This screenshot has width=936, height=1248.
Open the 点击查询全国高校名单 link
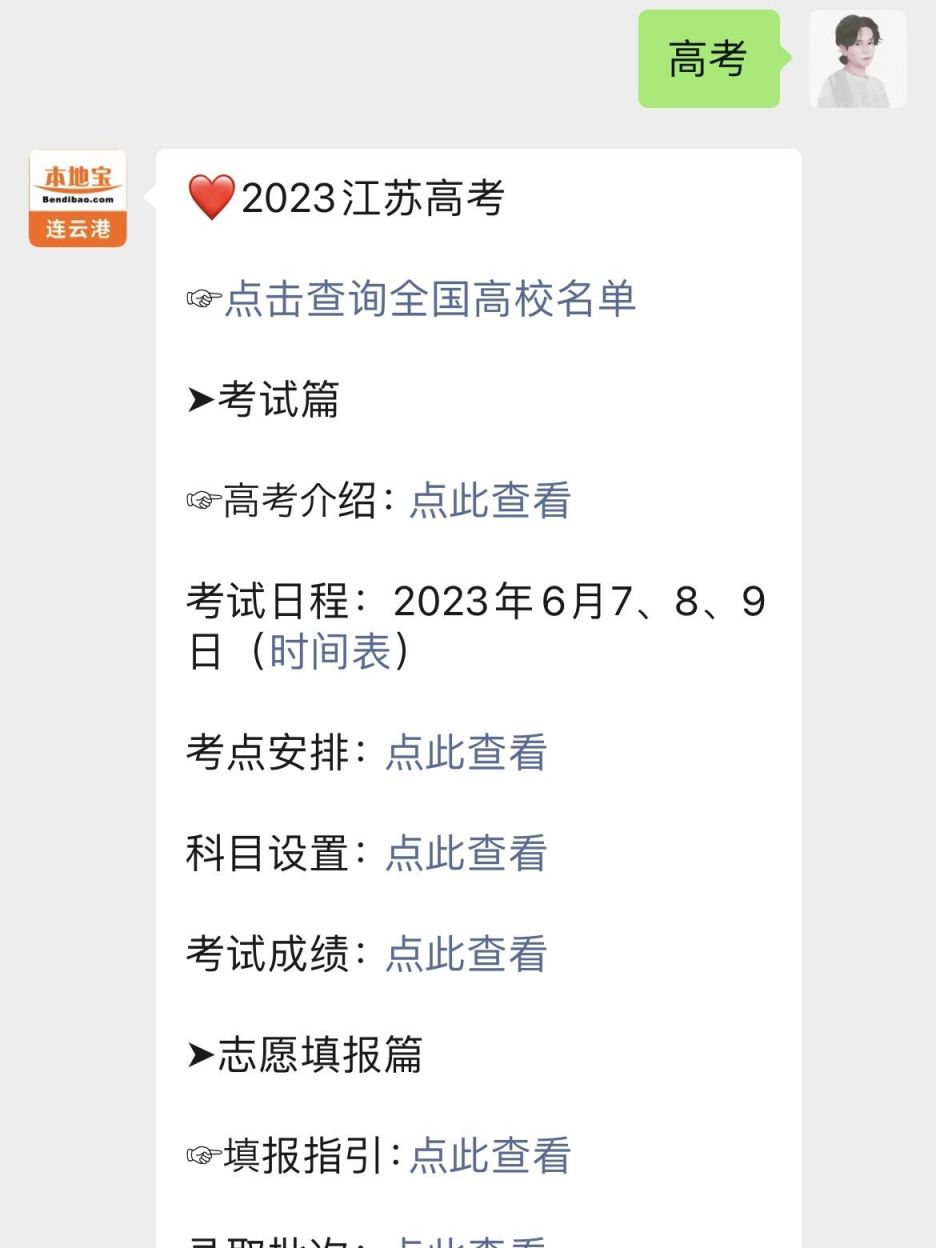(x=432, y=298)
